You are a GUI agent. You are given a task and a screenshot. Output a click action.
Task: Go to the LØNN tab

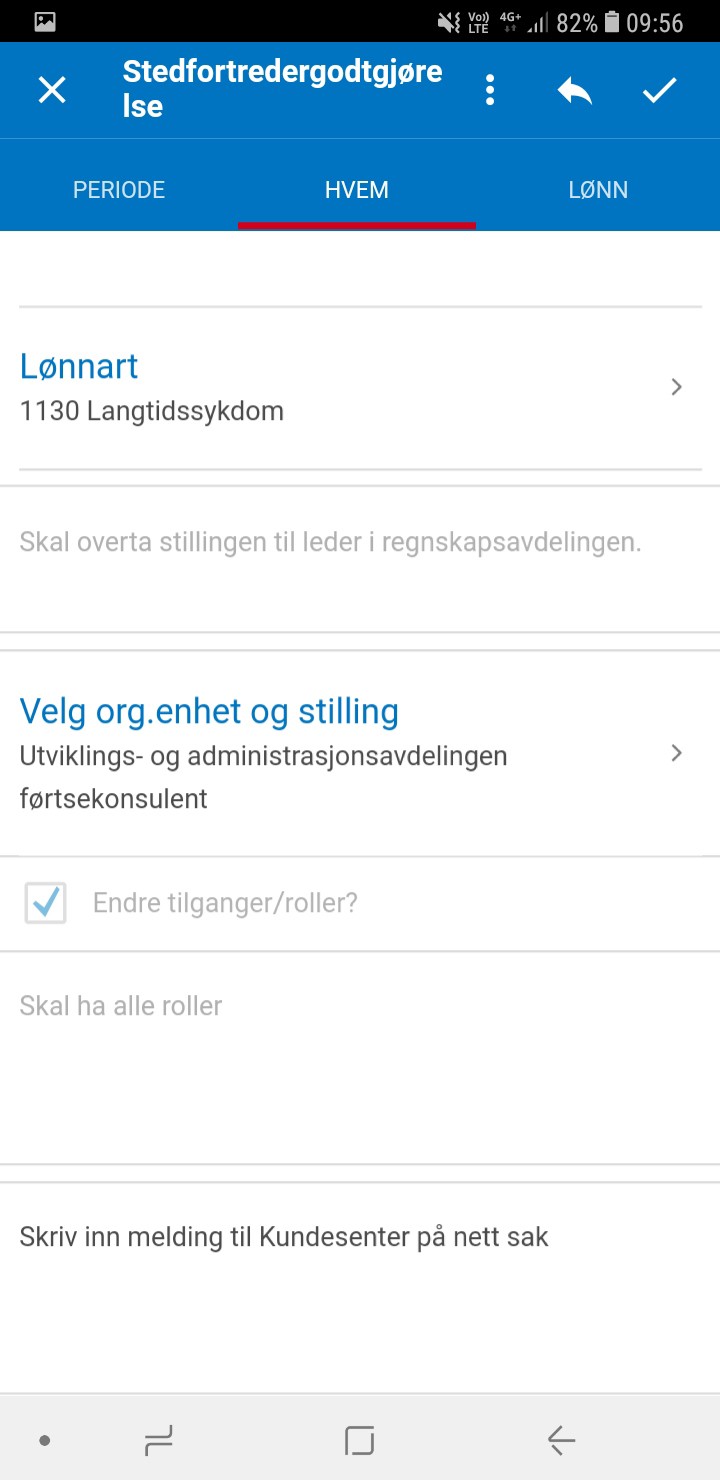pyautogui.click(x=598, y=190)
